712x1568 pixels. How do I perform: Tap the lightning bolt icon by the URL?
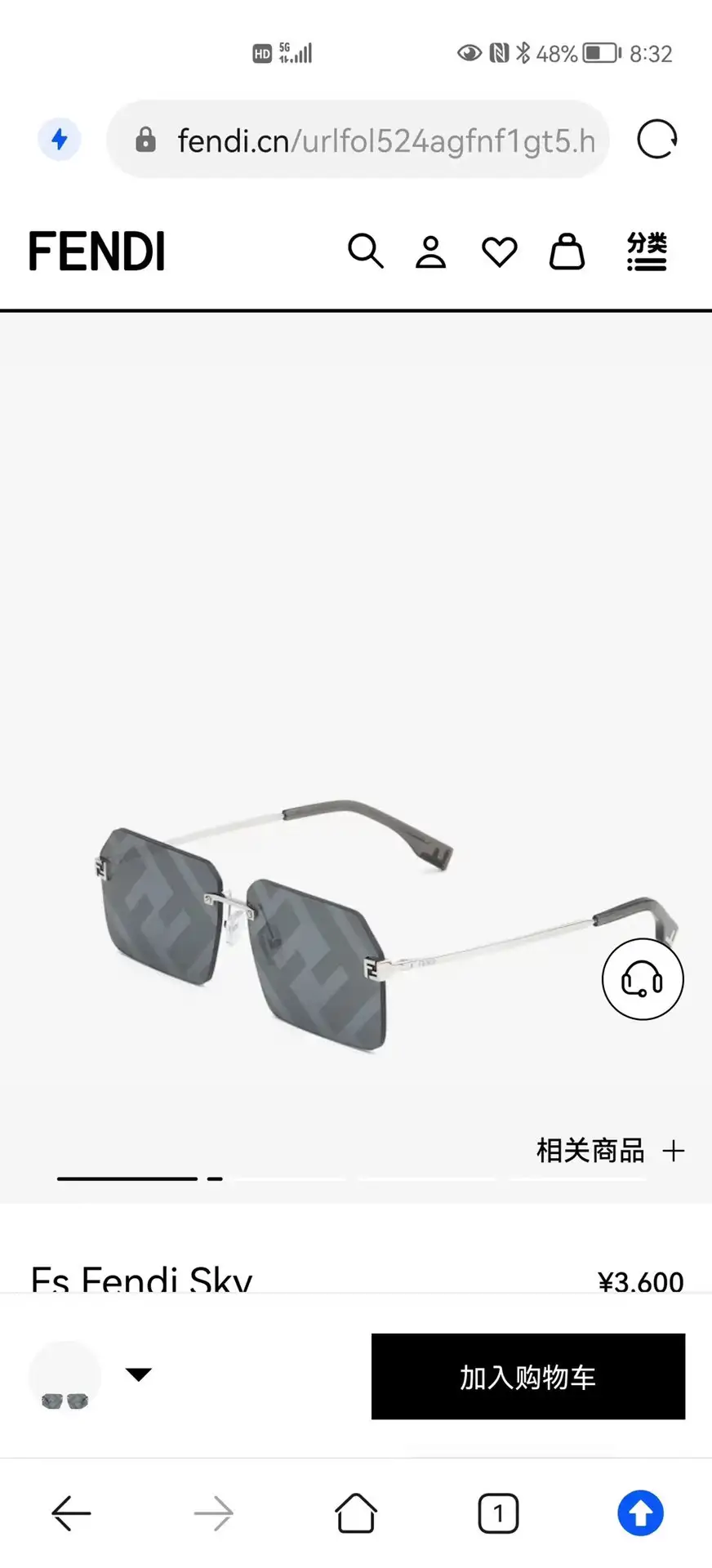pyautogui.click(x=60, y=140)
